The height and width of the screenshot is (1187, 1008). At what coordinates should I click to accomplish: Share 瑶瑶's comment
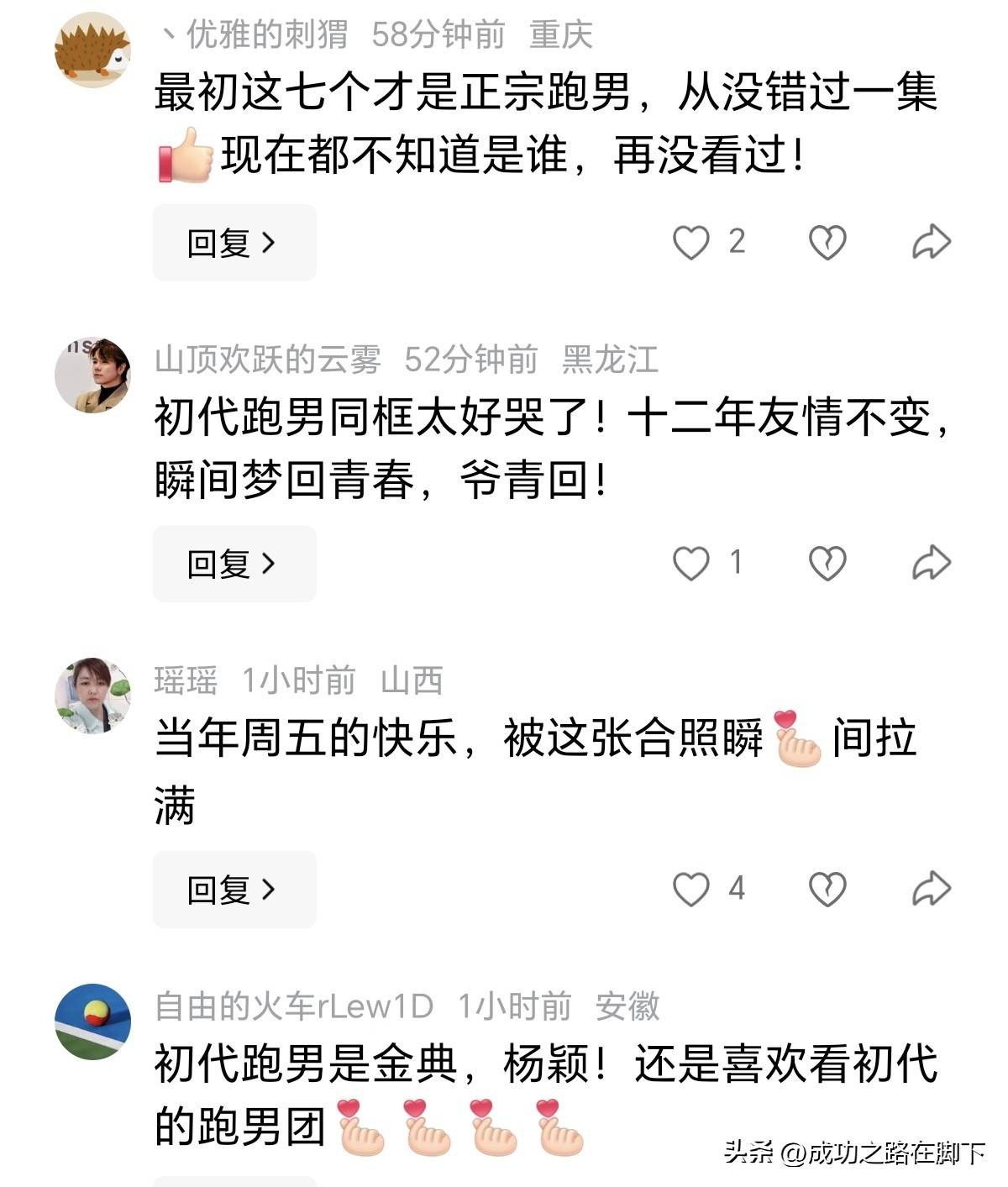tap(931, 890)
